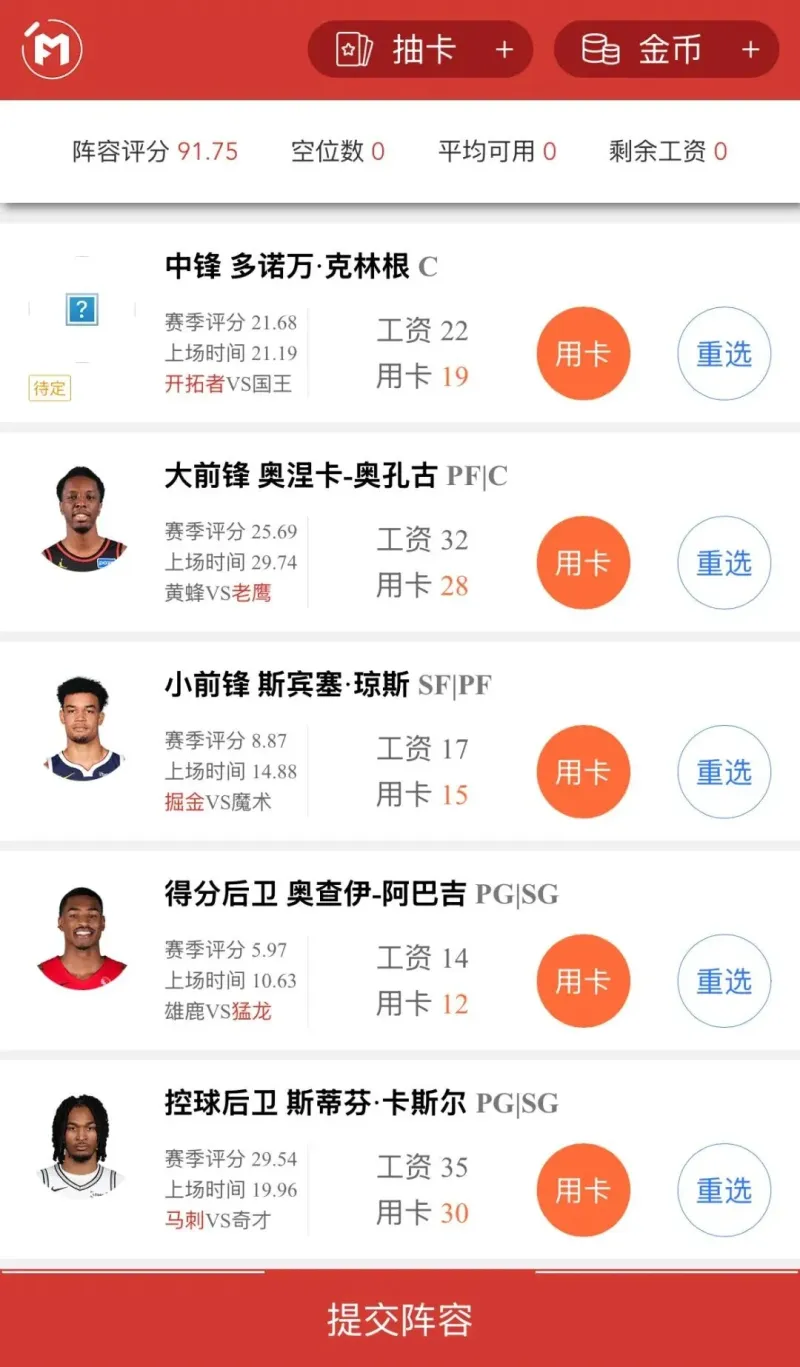
Task: Submit the lineup with 提交阵容
Action: click(400, 1319)
